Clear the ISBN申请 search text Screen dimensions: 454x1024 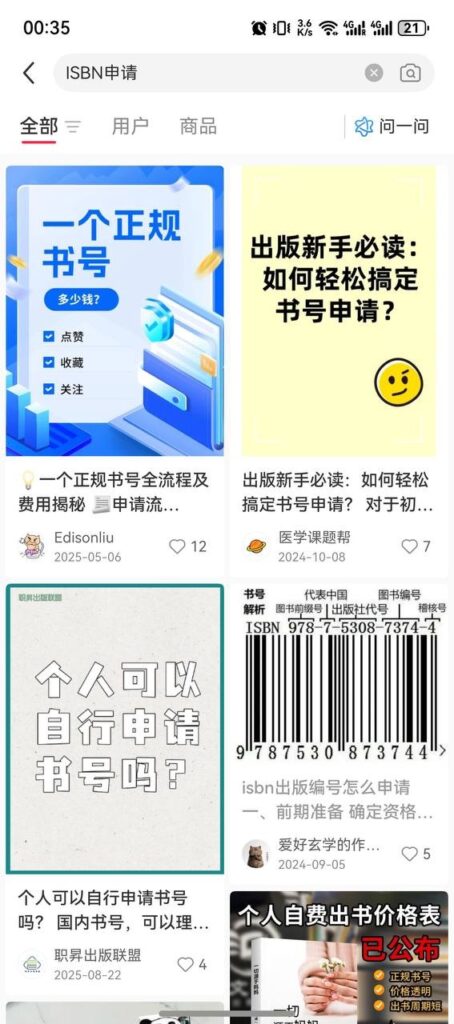[x=374, y=72]
